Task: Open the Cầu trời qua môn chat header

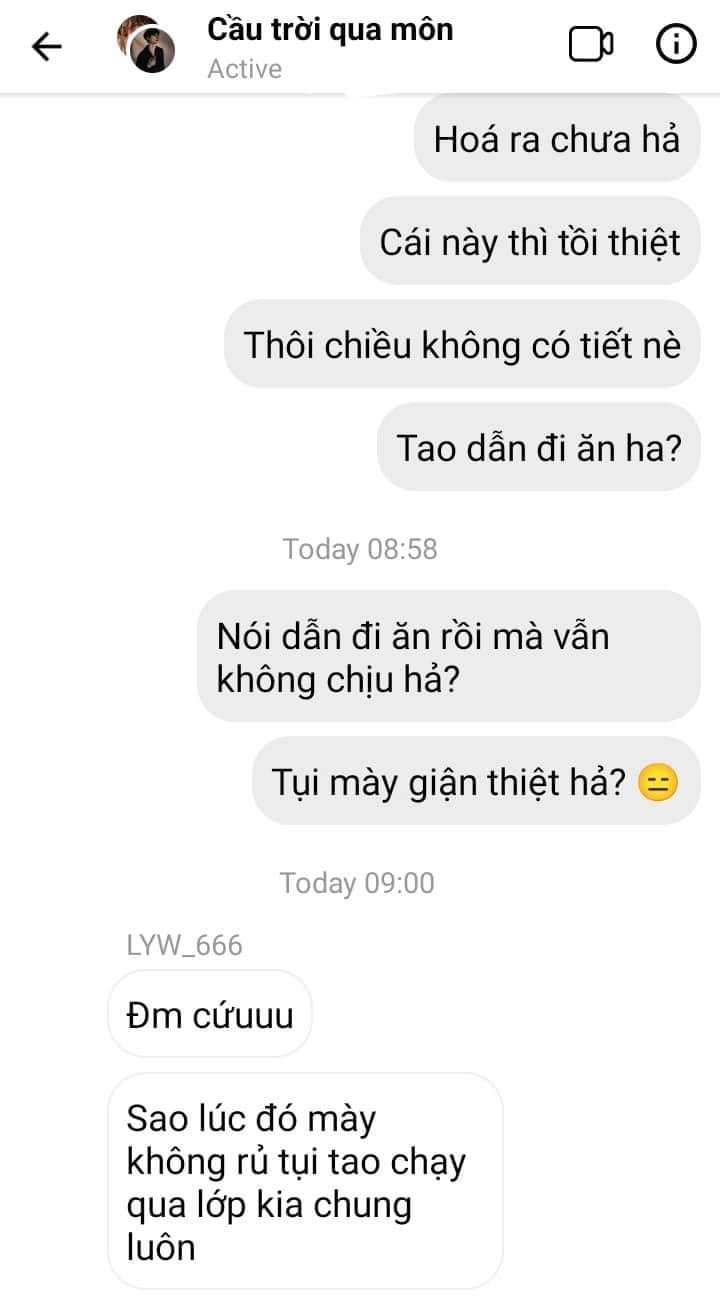Action: [330, 46]
